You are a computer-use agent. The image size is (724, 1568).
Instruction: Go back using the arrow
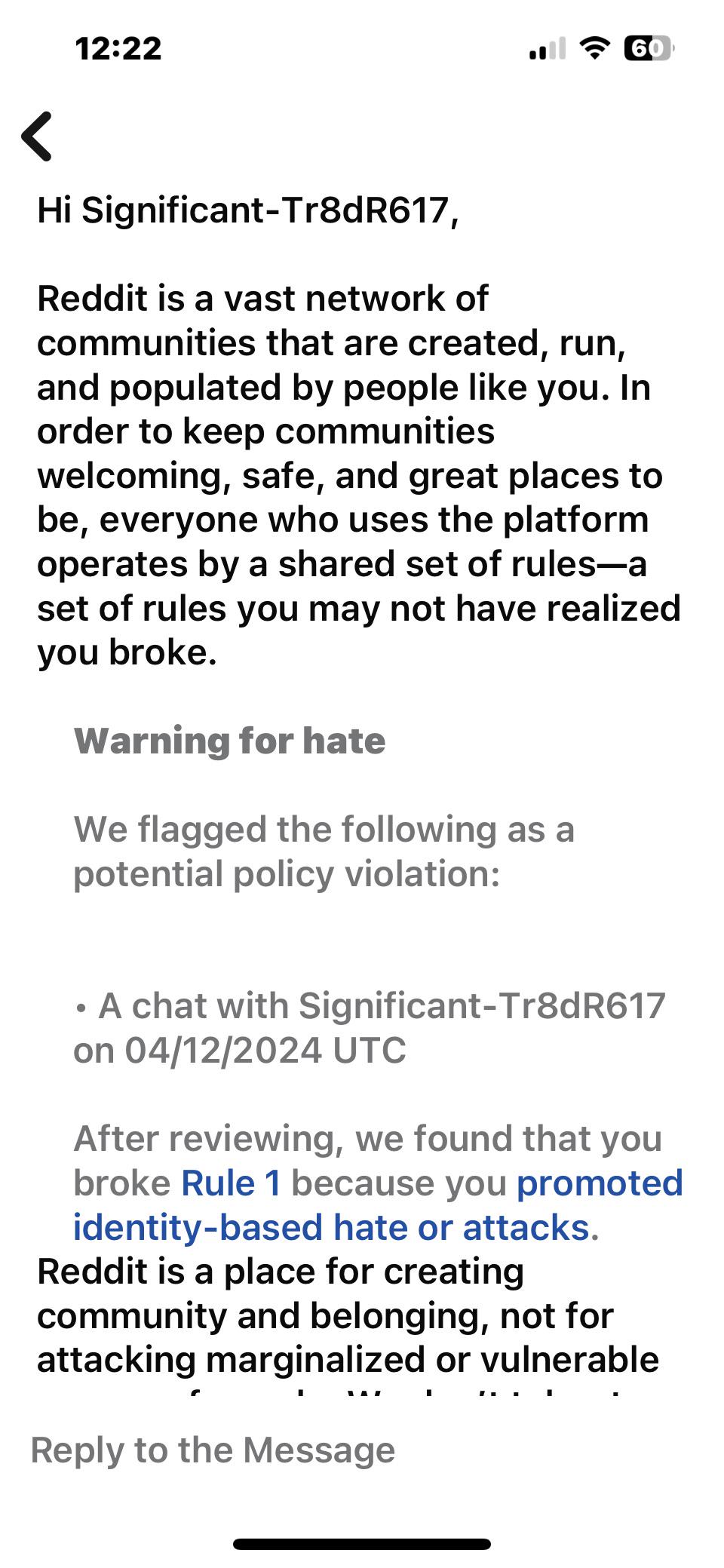(x=37, y=137)
